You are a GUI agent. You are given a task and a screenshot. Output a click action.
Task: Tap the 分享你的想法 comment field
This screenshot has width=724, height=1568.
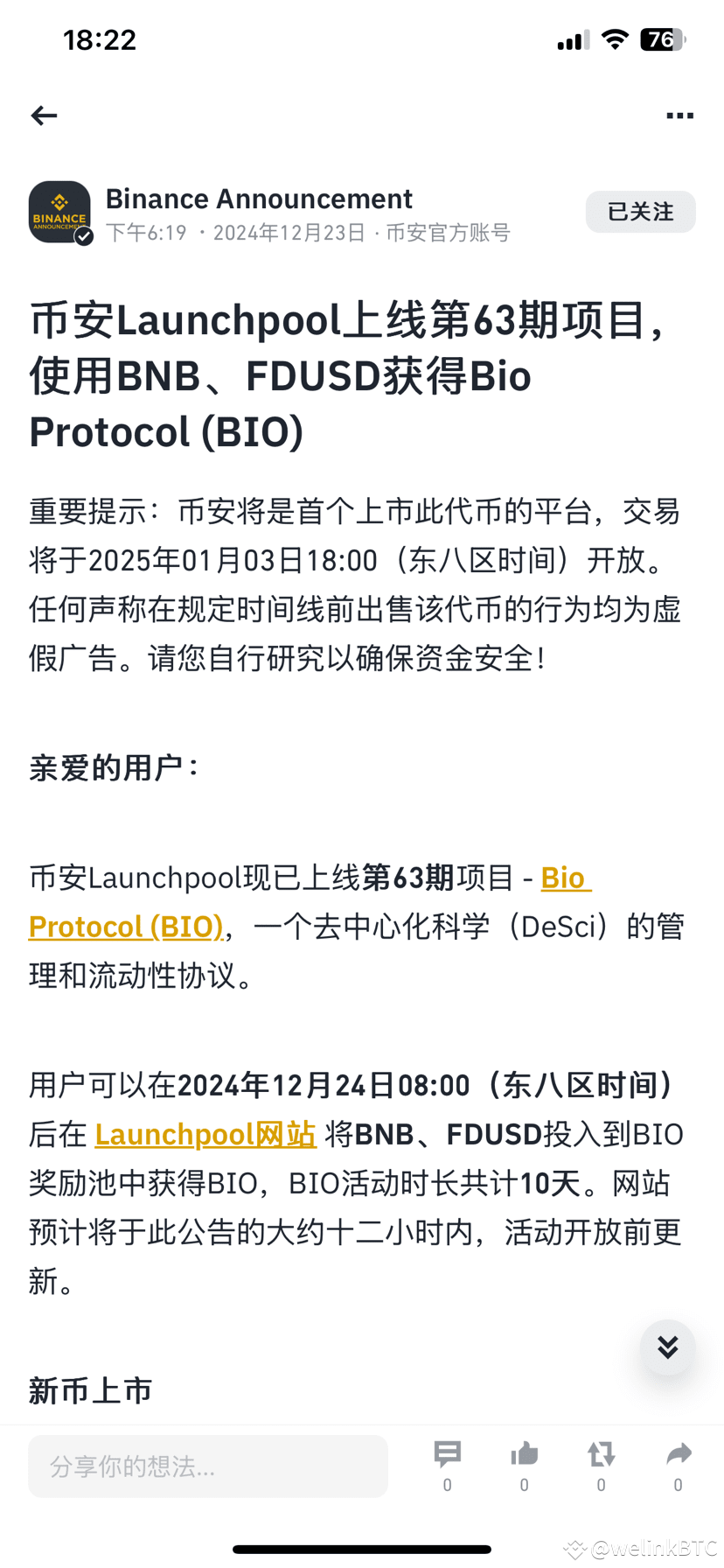point(208,1466)
